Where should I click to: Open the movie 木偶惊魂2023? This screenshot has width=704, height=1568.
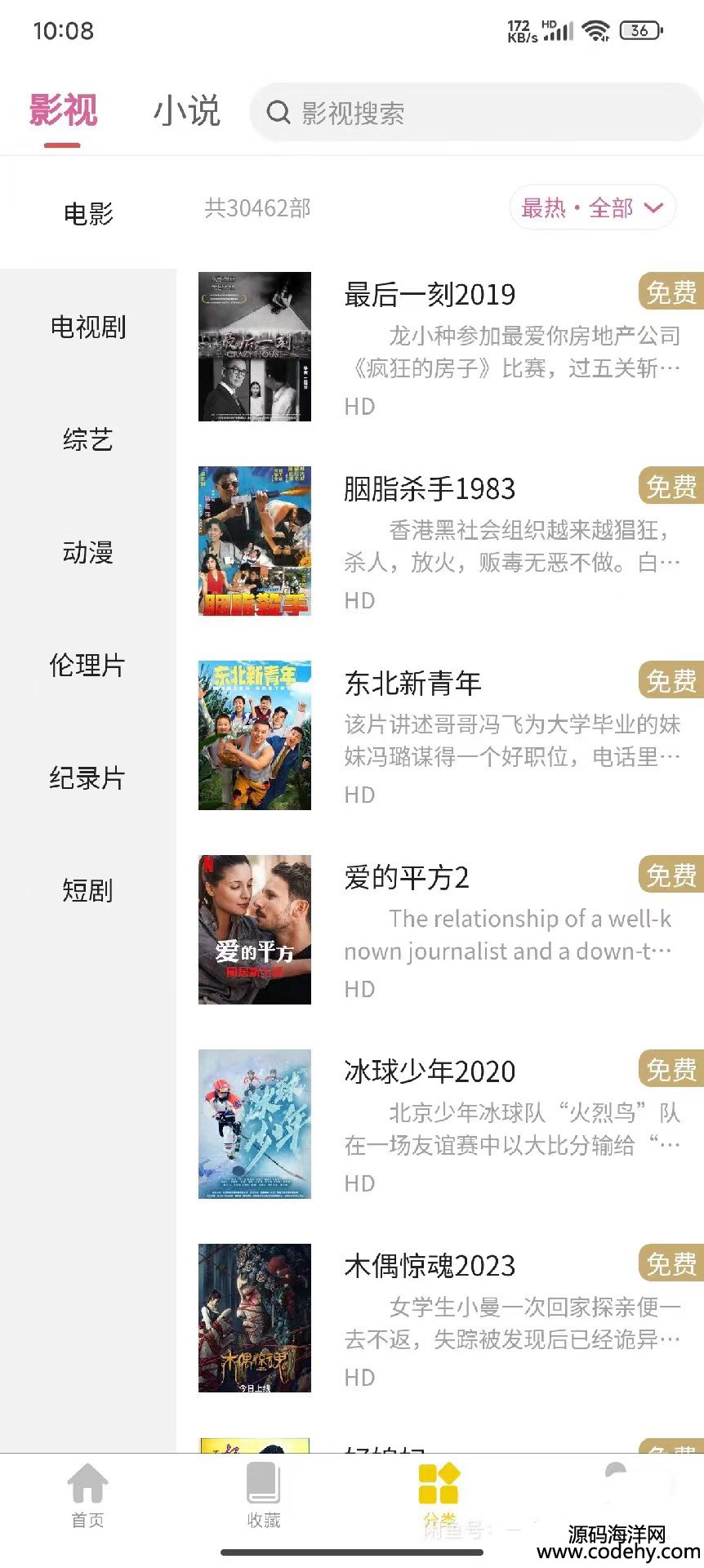pyautogui.click(x=451, y=1319)
